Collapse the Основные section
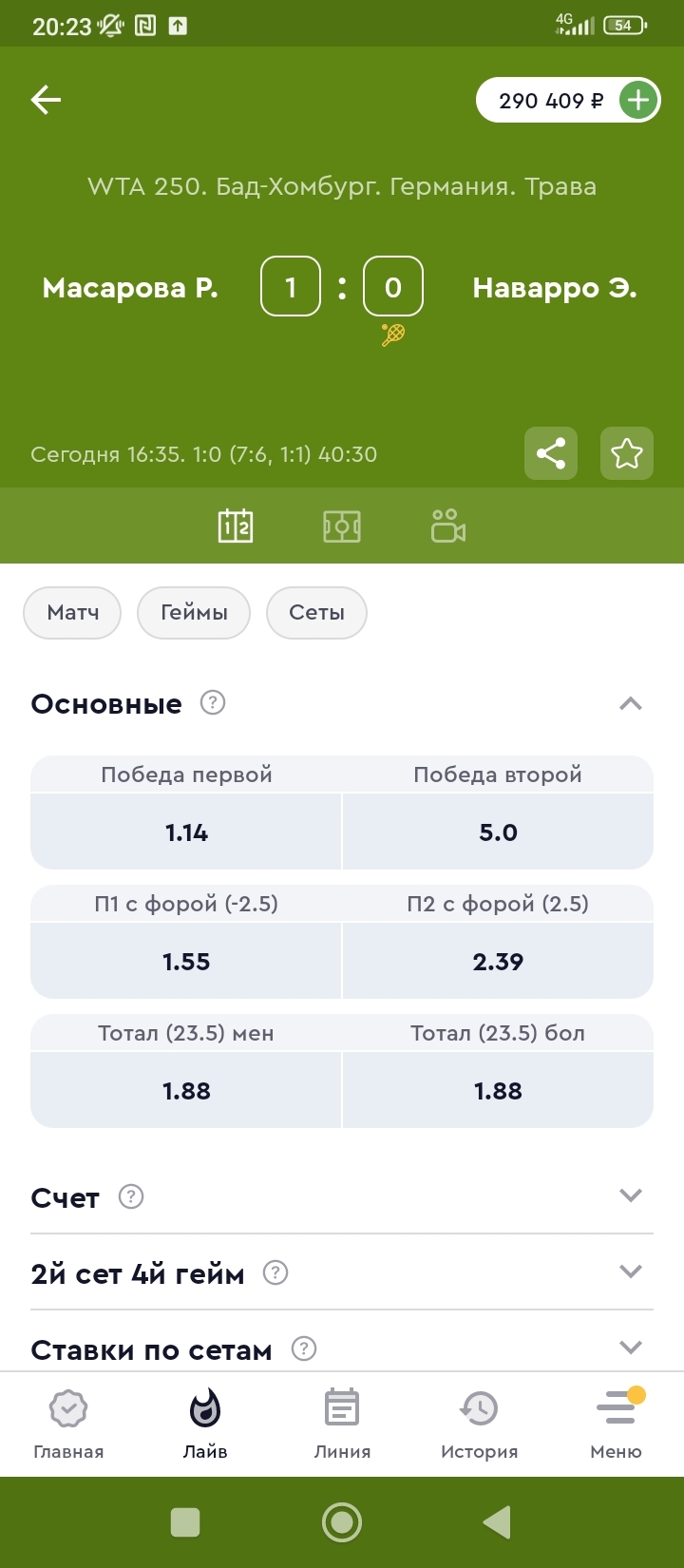This screenshot has width=684, height=1568. (631, 703)
